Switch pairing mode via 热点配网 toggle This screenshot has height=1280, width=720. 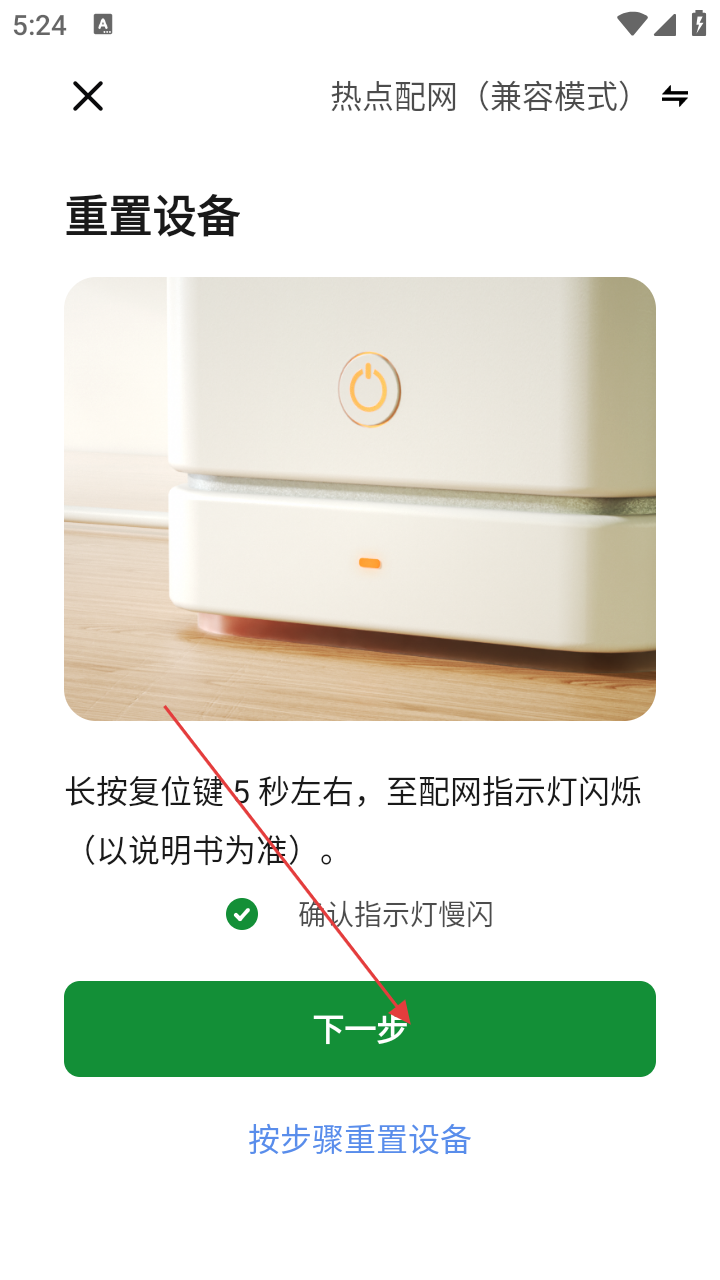coord(674,96)
